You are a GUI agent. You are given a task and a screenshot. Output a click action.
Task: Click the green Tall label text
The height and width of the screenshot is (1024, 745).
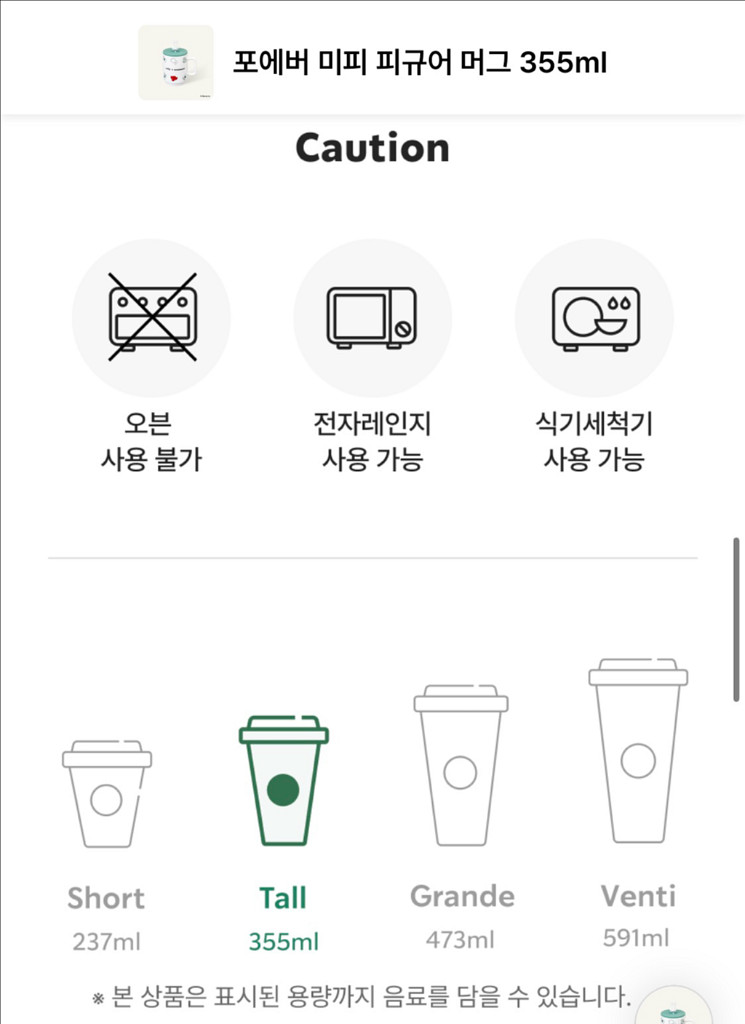pyautogui.click(x=283, y=897)
